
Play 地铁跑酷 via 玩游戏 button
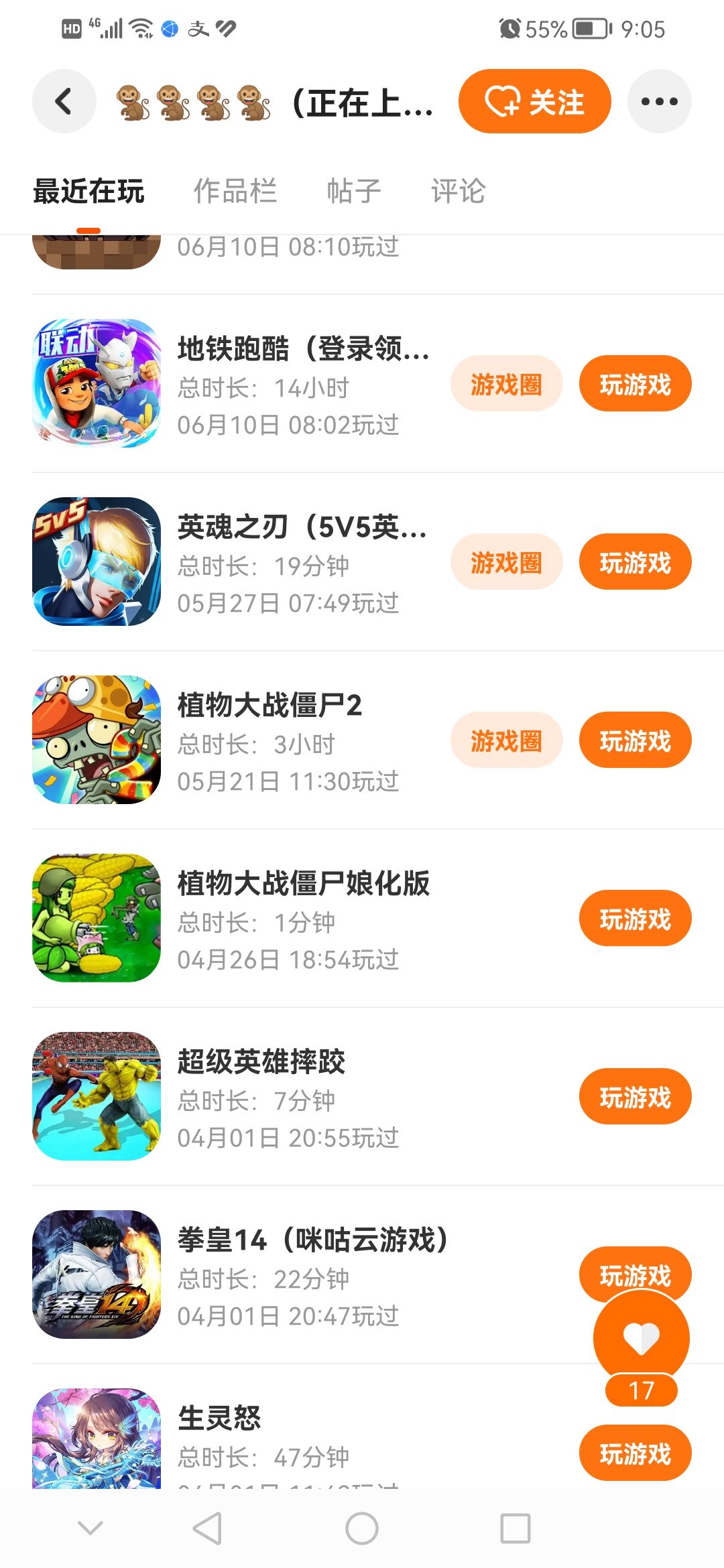[635, 384]
